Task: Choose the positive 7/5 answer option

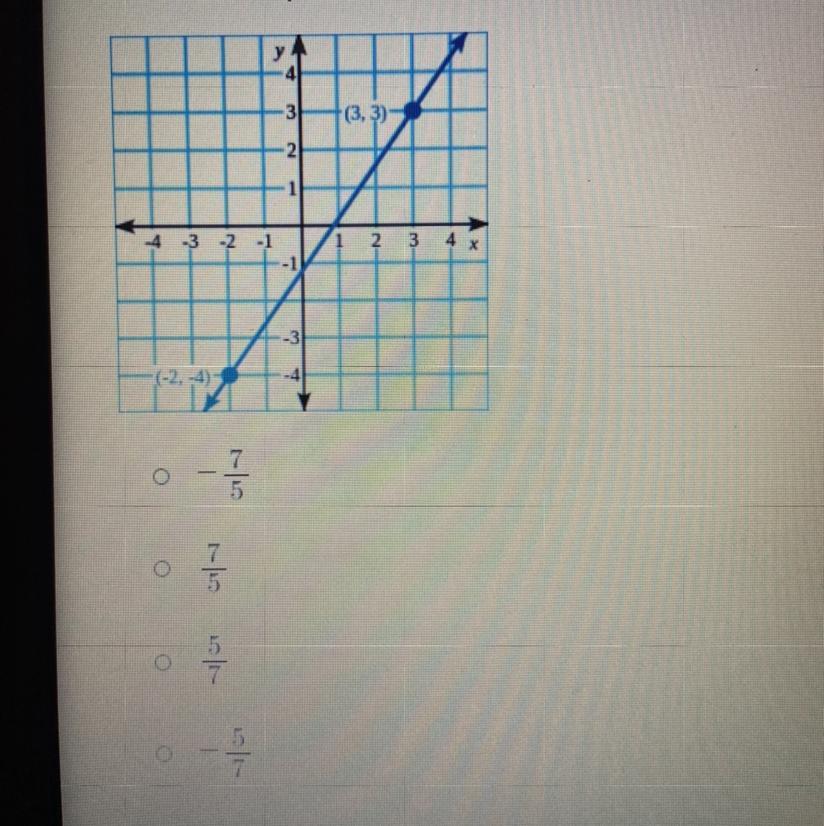Action: click(158, 568)
